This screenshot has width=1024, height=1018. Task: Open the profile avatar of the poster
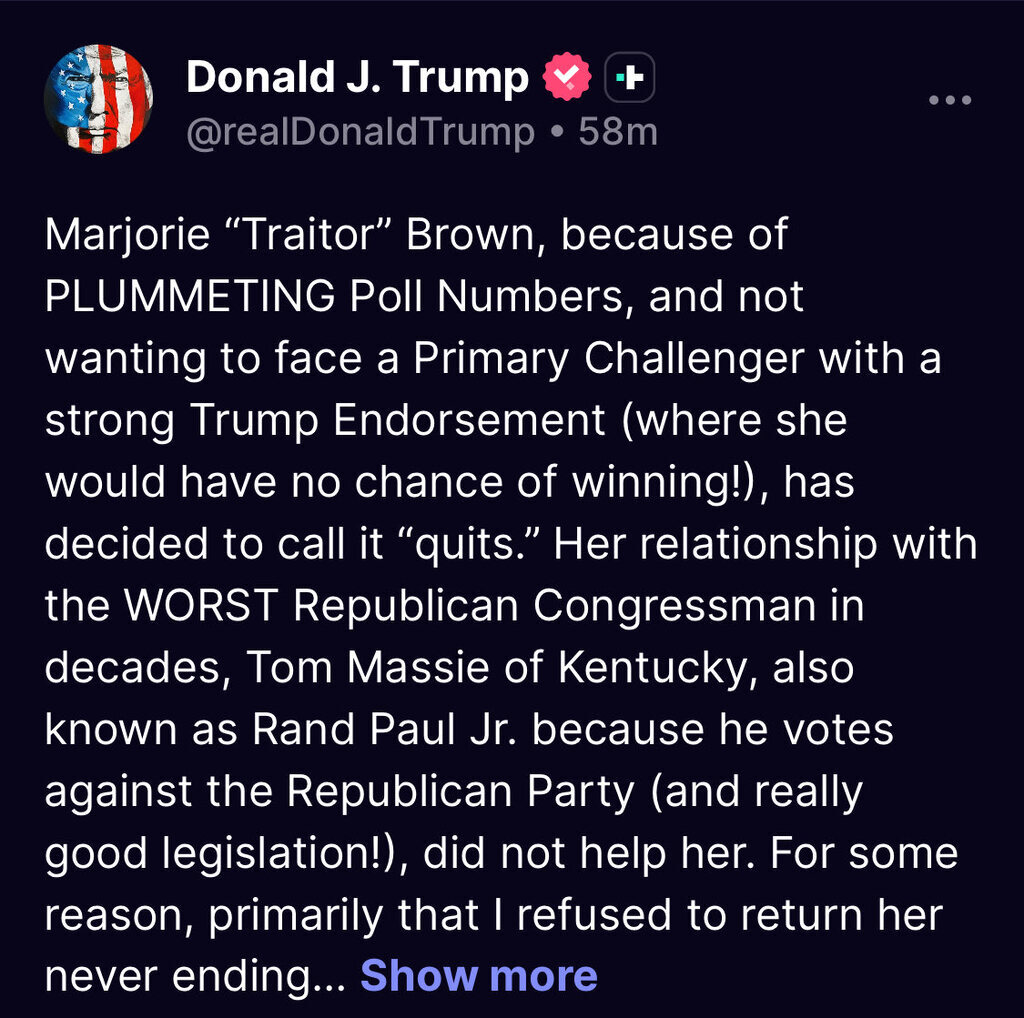pyautogui.click(x=98, y=99)
